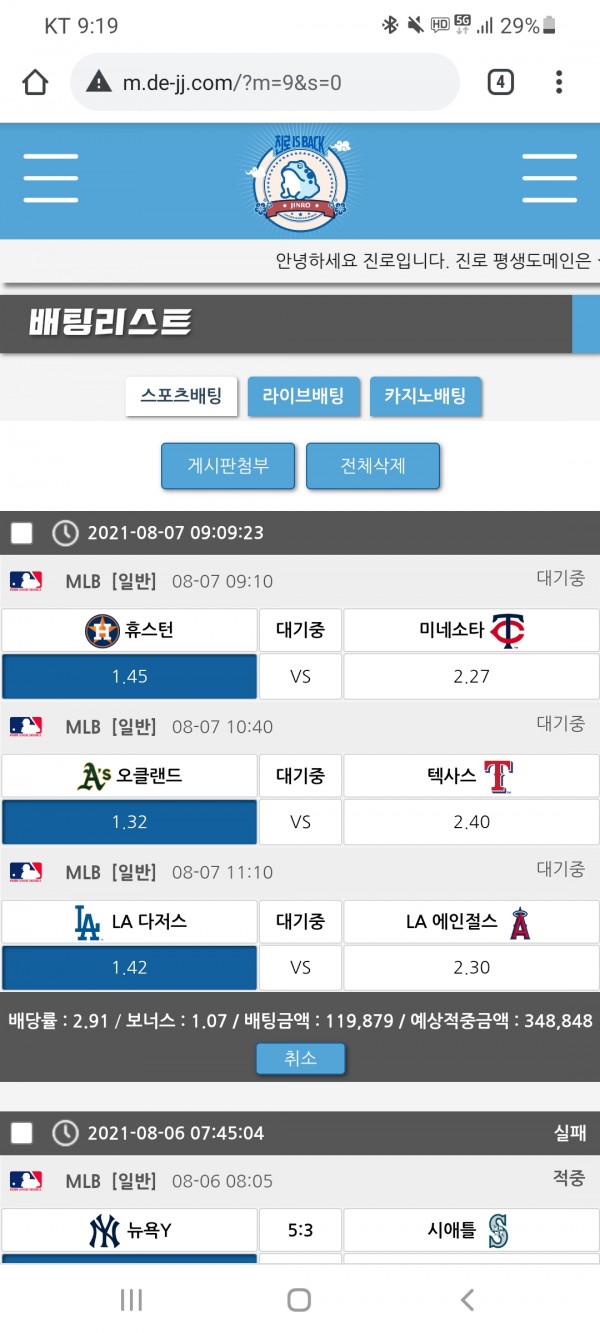
Task: Tap the 게시판첨부 button
Action: tap(228, 466)
